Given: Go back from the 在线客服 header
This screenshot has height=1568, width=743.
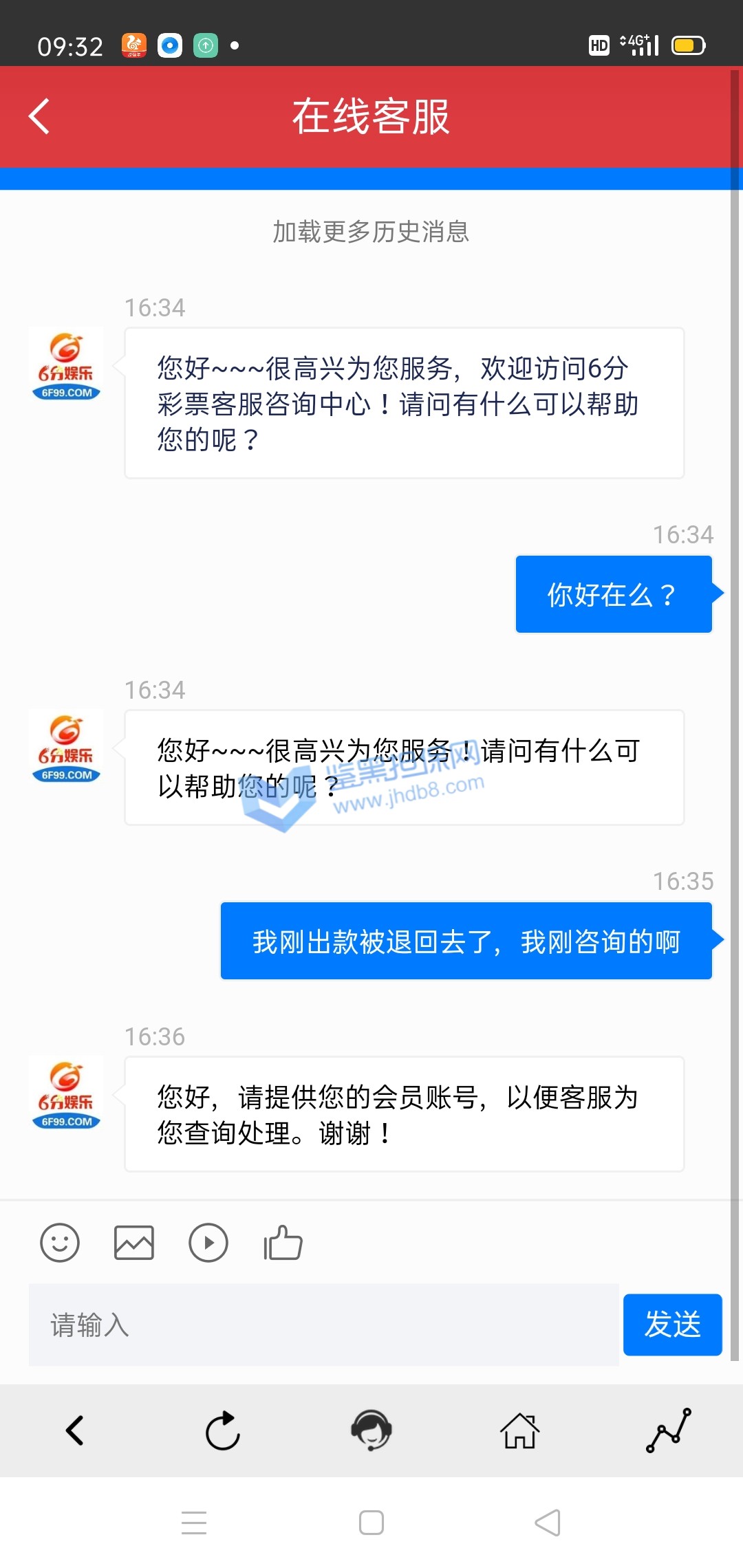Looking at the screenshot, I should click(x=40, y=116).
